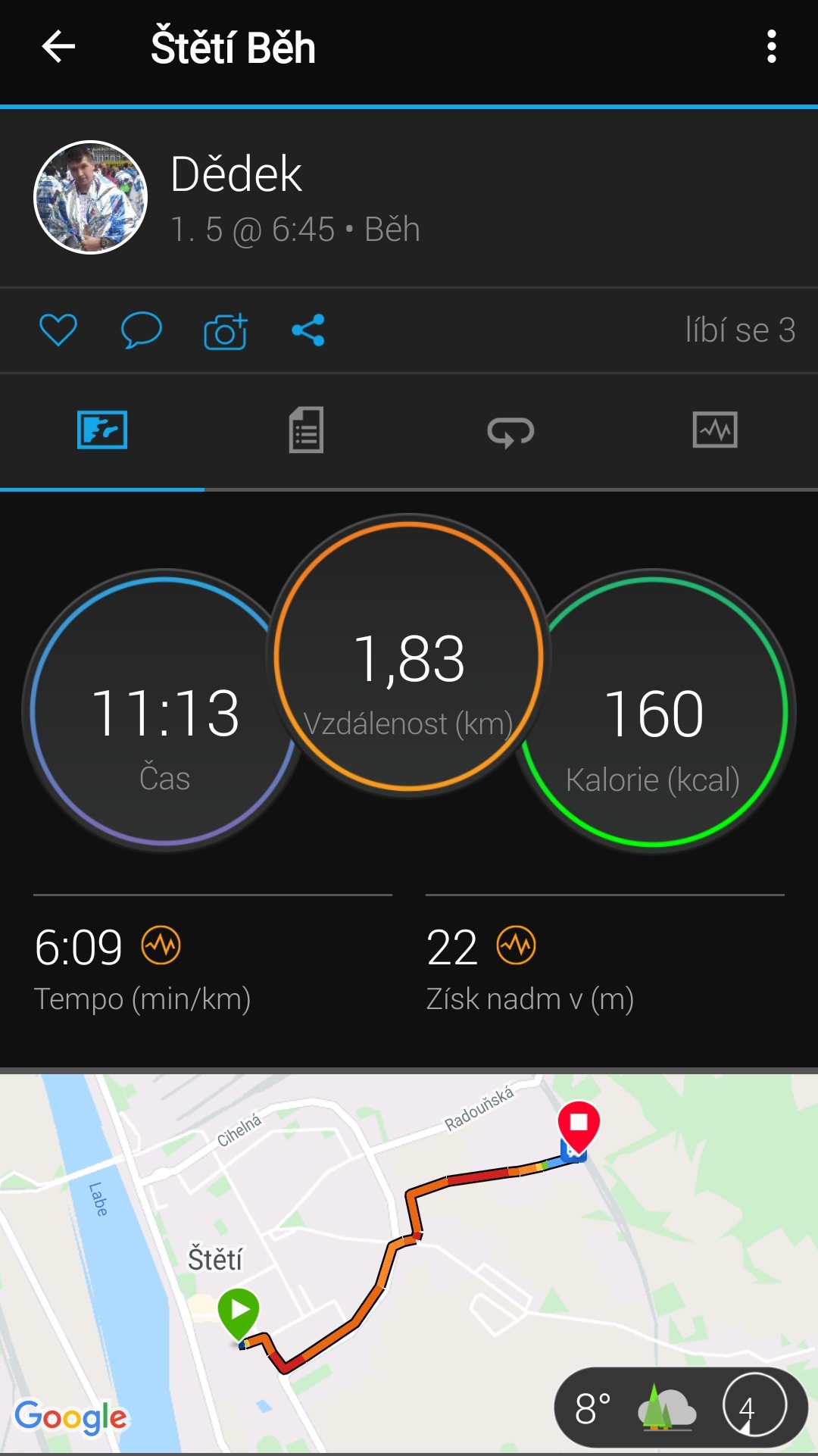Like this run with the heart icon
The height and width of the screenshot is (1456, 818).
coord(58,330)
